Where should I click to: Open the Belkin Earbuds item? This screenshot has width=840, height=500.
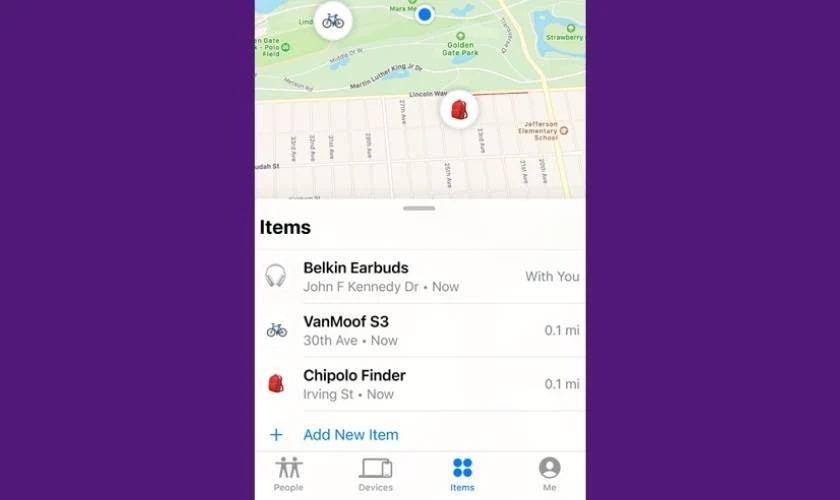tap(420, 276)
